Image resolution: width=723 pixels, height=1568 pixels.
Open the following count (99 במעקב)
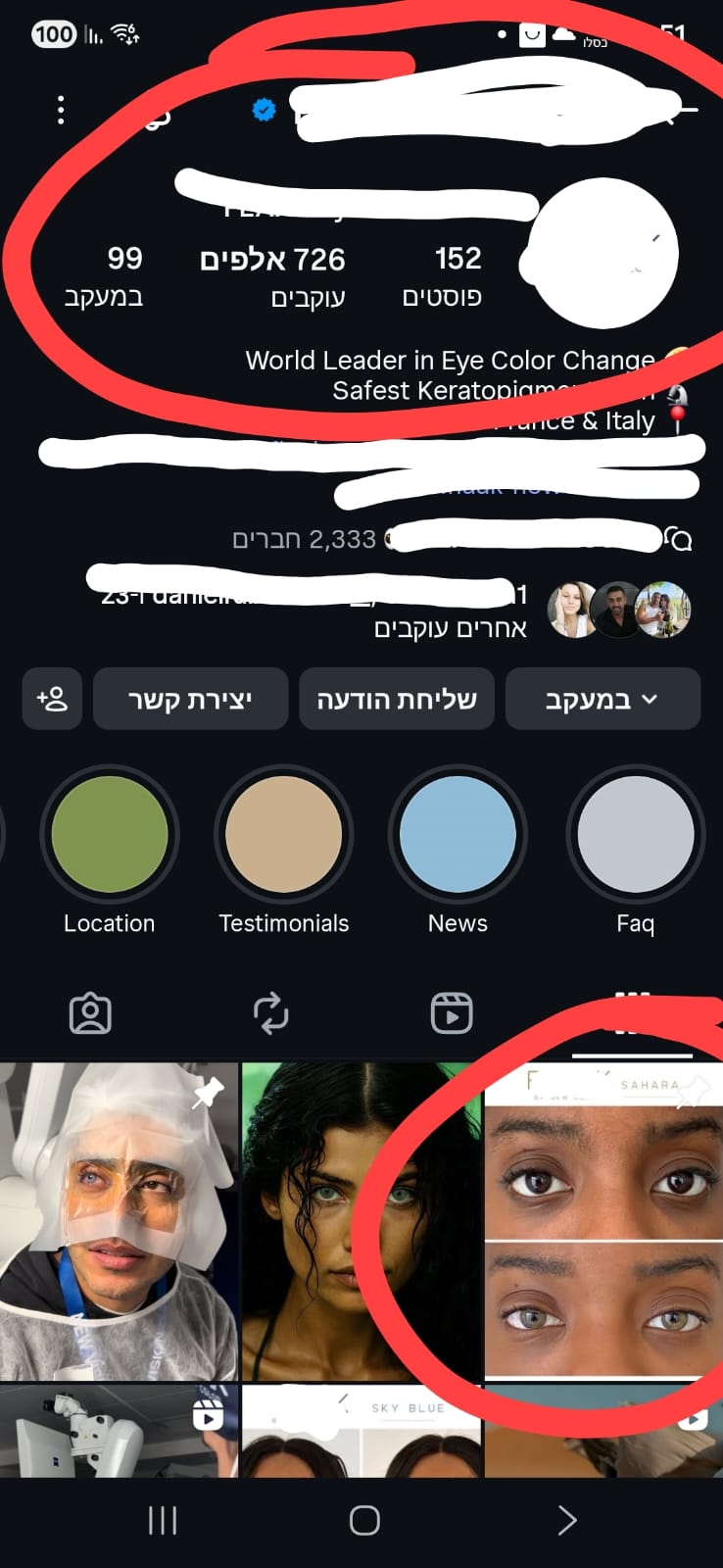(105, 275)
